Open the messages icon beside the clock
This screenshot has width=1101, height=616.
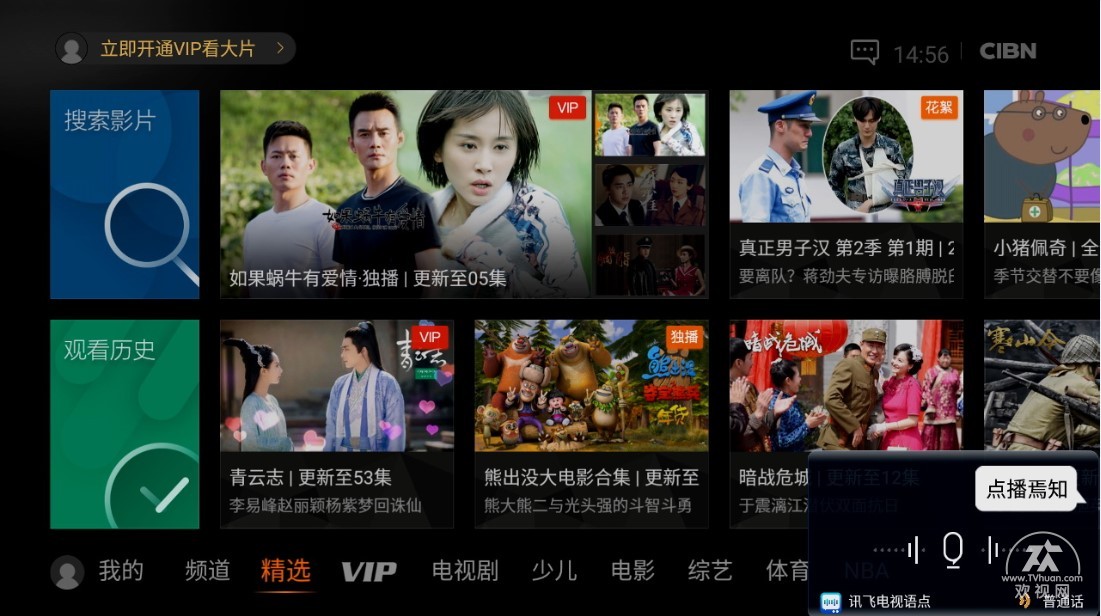pos(864,52)
